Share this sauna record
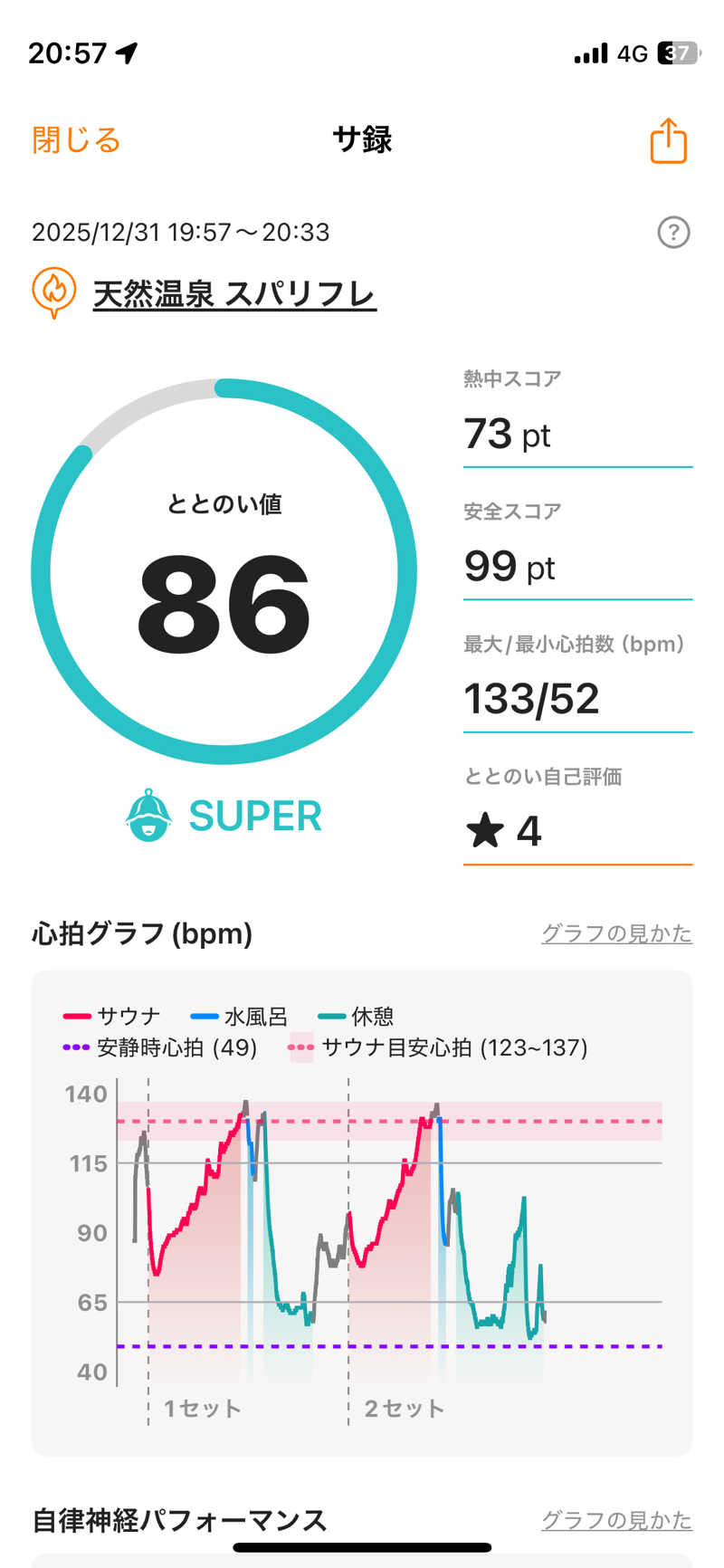Screen dimensions: 724x1568 668,141
